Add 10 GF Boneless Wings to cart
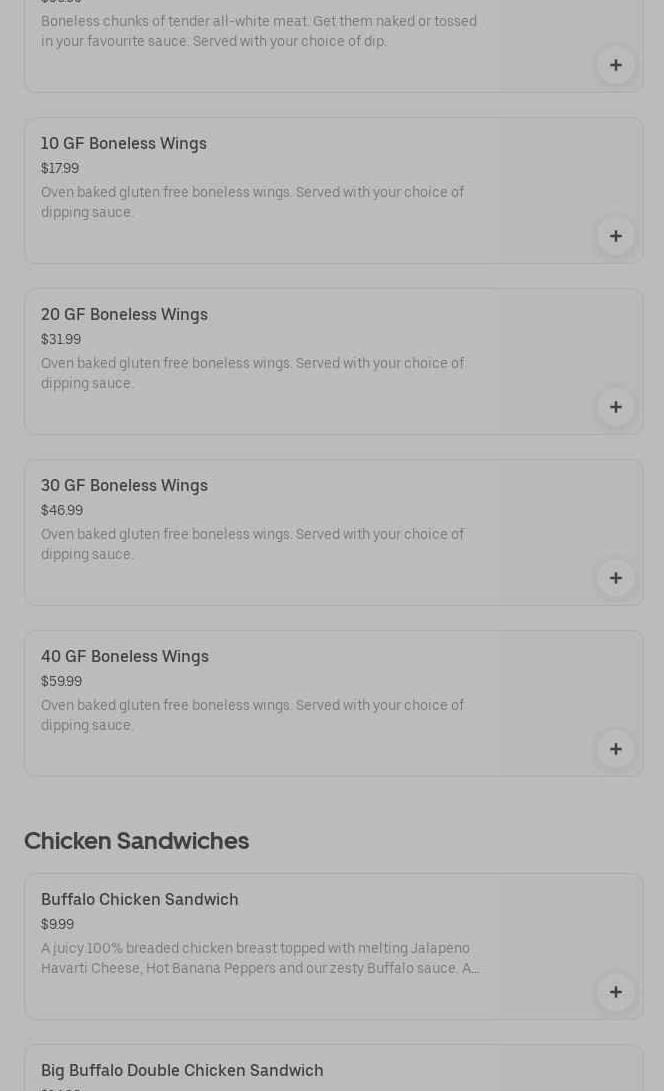 [615, 236]
